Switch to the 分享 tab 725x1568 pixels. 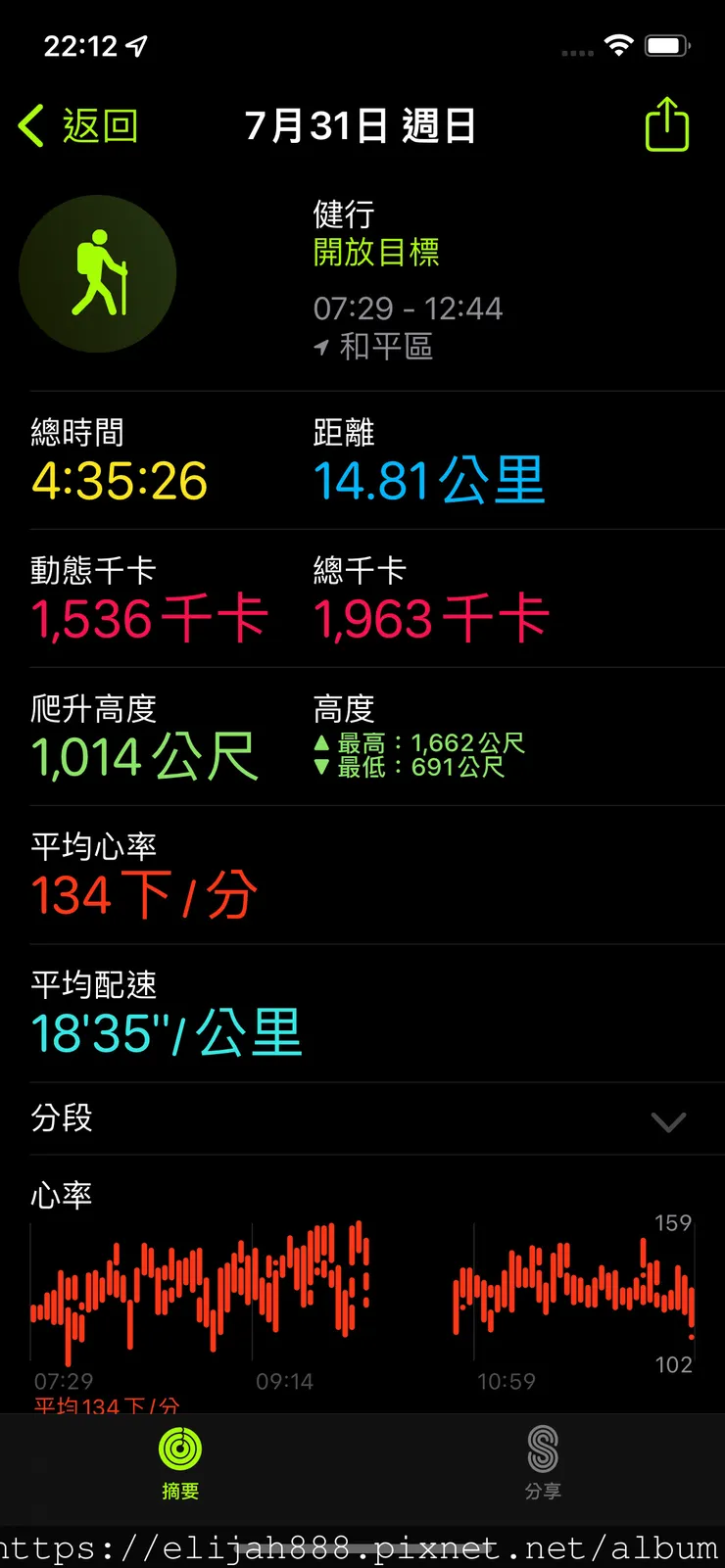(543, 1462)
